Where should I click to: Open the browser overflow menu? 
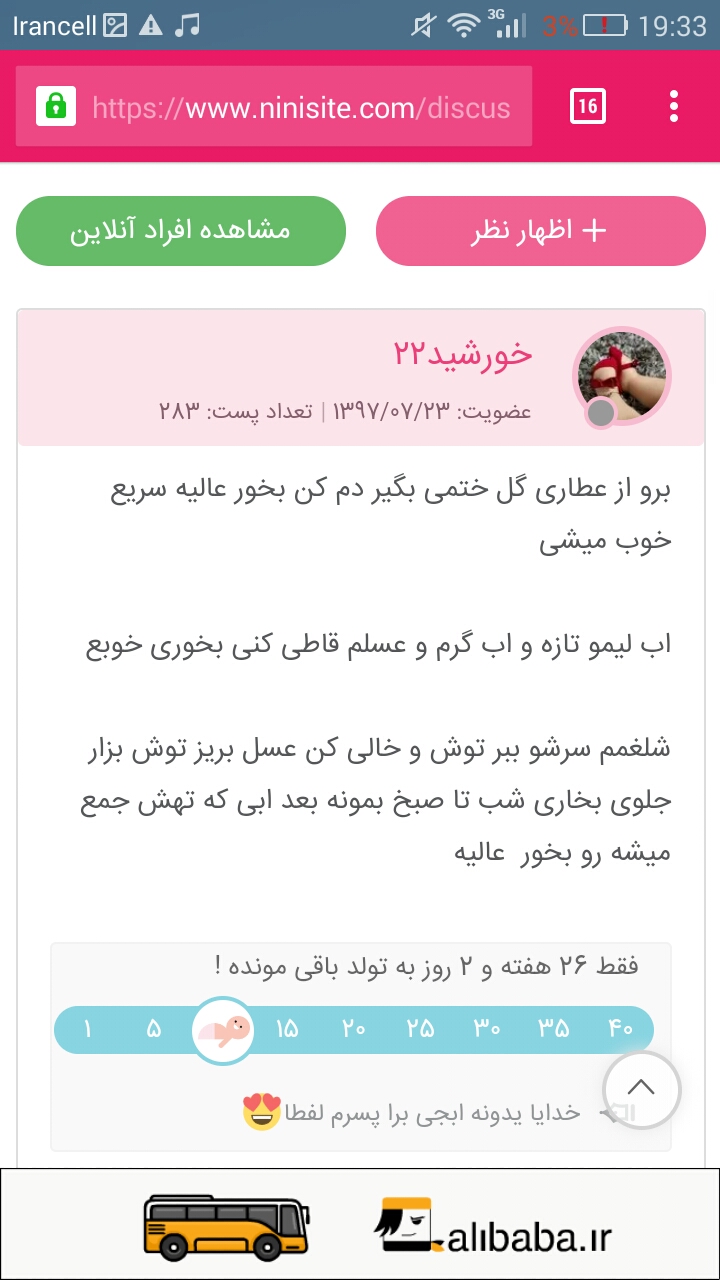(x=674, y=106)
